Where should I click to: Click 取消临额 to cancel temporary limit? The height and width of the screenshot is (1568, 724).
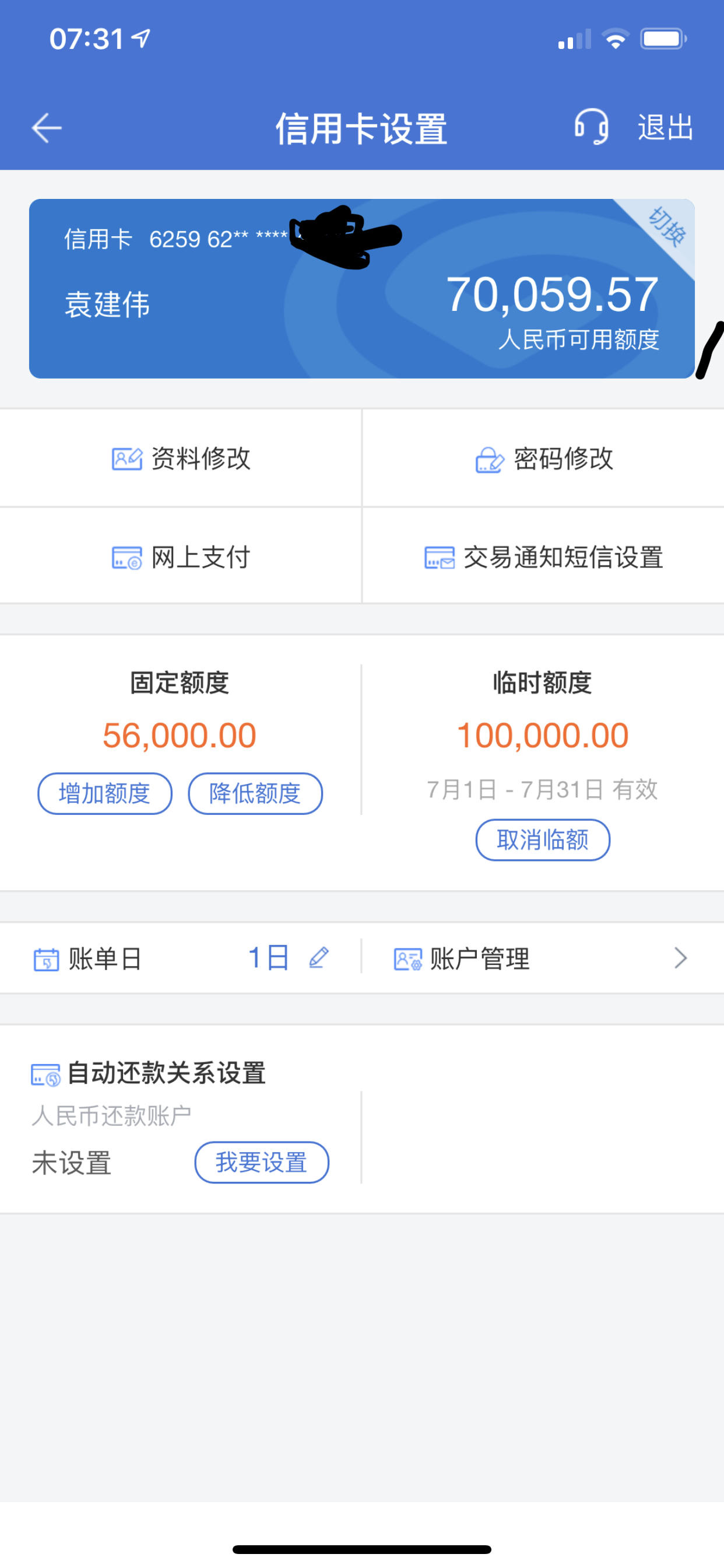[542, 839]
